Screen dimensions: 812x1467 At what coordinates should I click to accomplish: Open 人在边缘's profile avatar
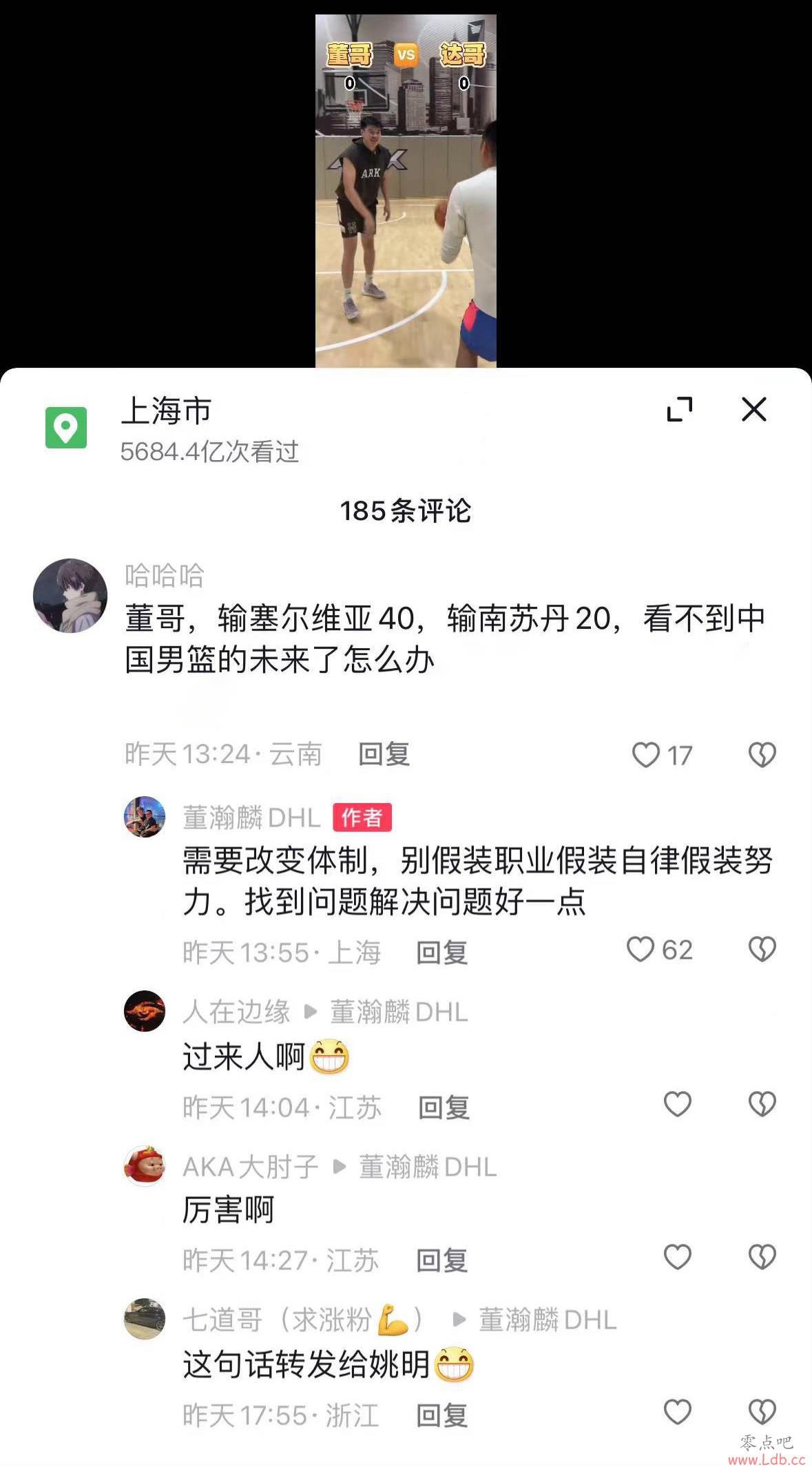[x=145, y=1011]
